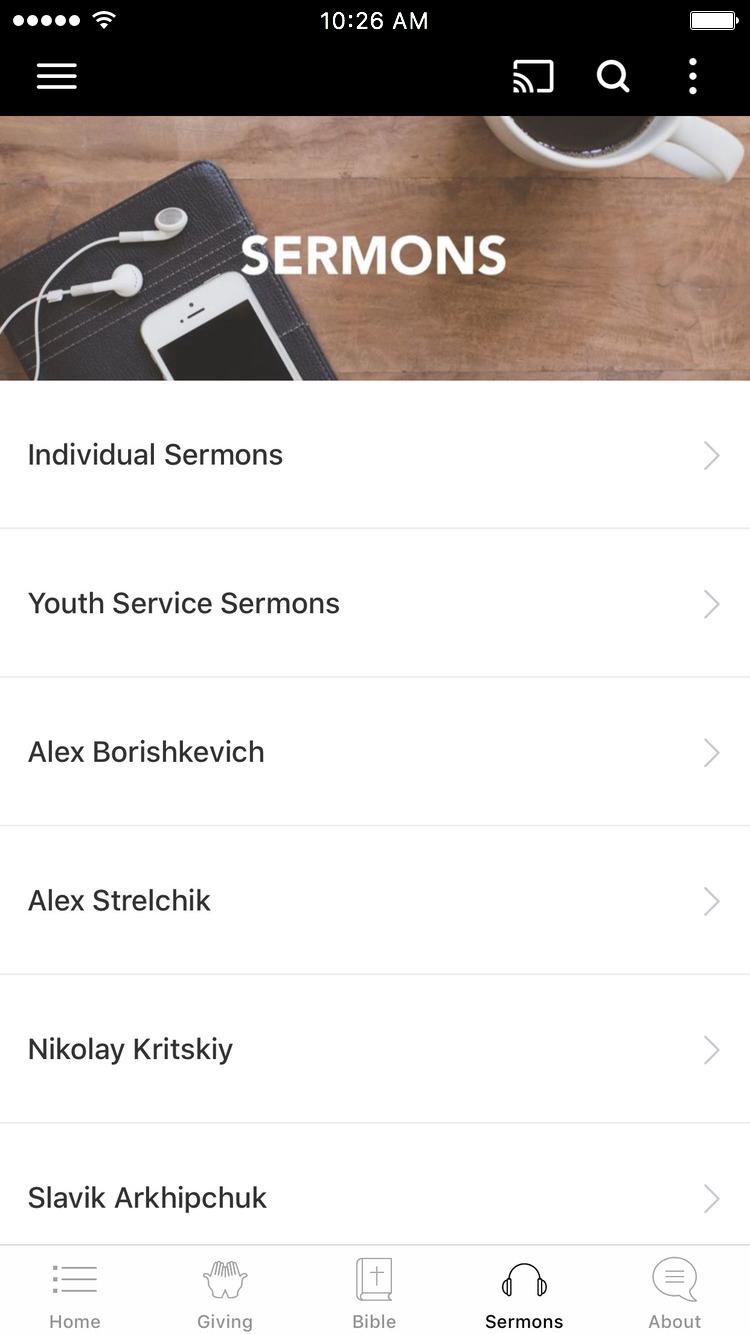Viewport: 750px width, 1334px height.
Task: Switch to the Home tab
Action: click(75, 1293)
